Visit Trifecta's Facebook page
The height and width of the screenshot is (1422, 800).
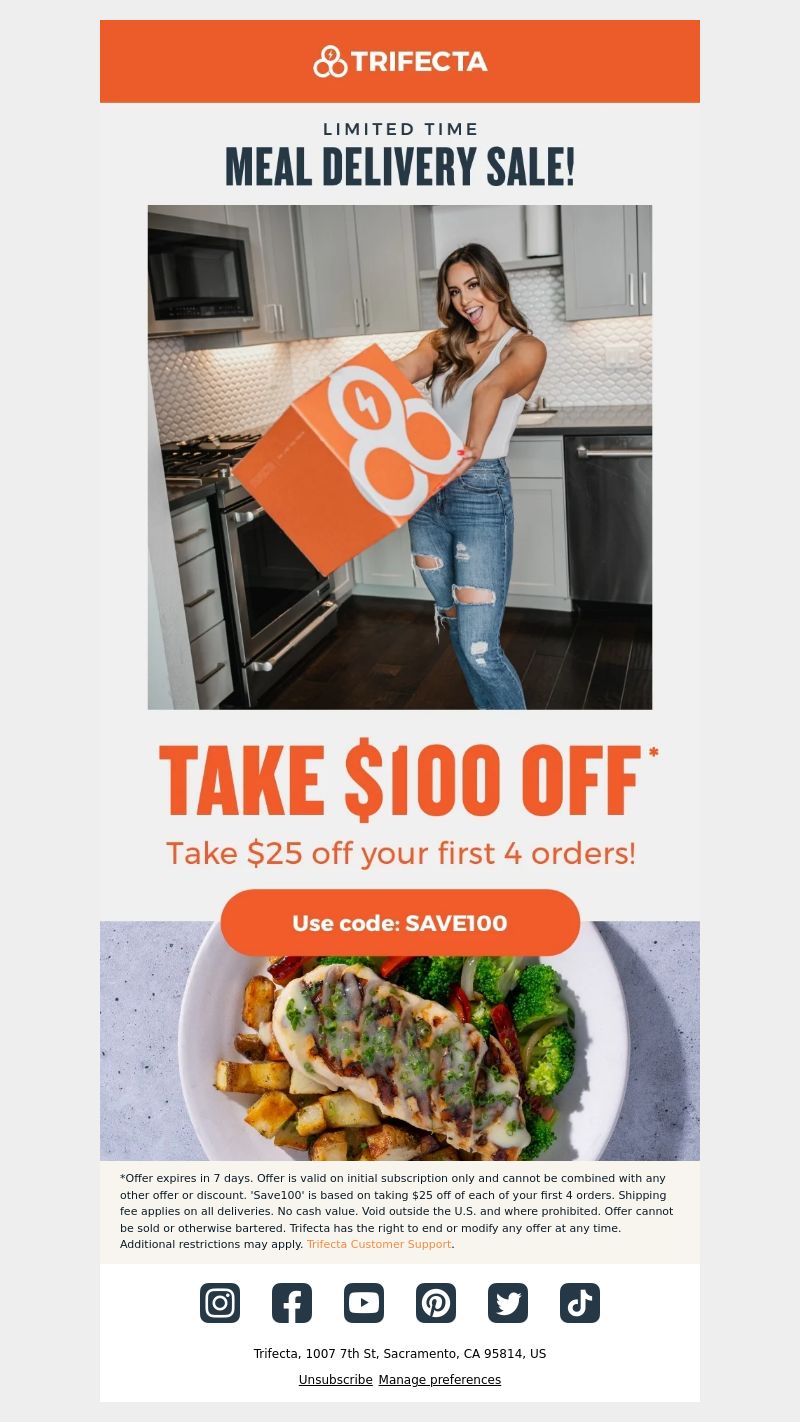[292, 1303]
